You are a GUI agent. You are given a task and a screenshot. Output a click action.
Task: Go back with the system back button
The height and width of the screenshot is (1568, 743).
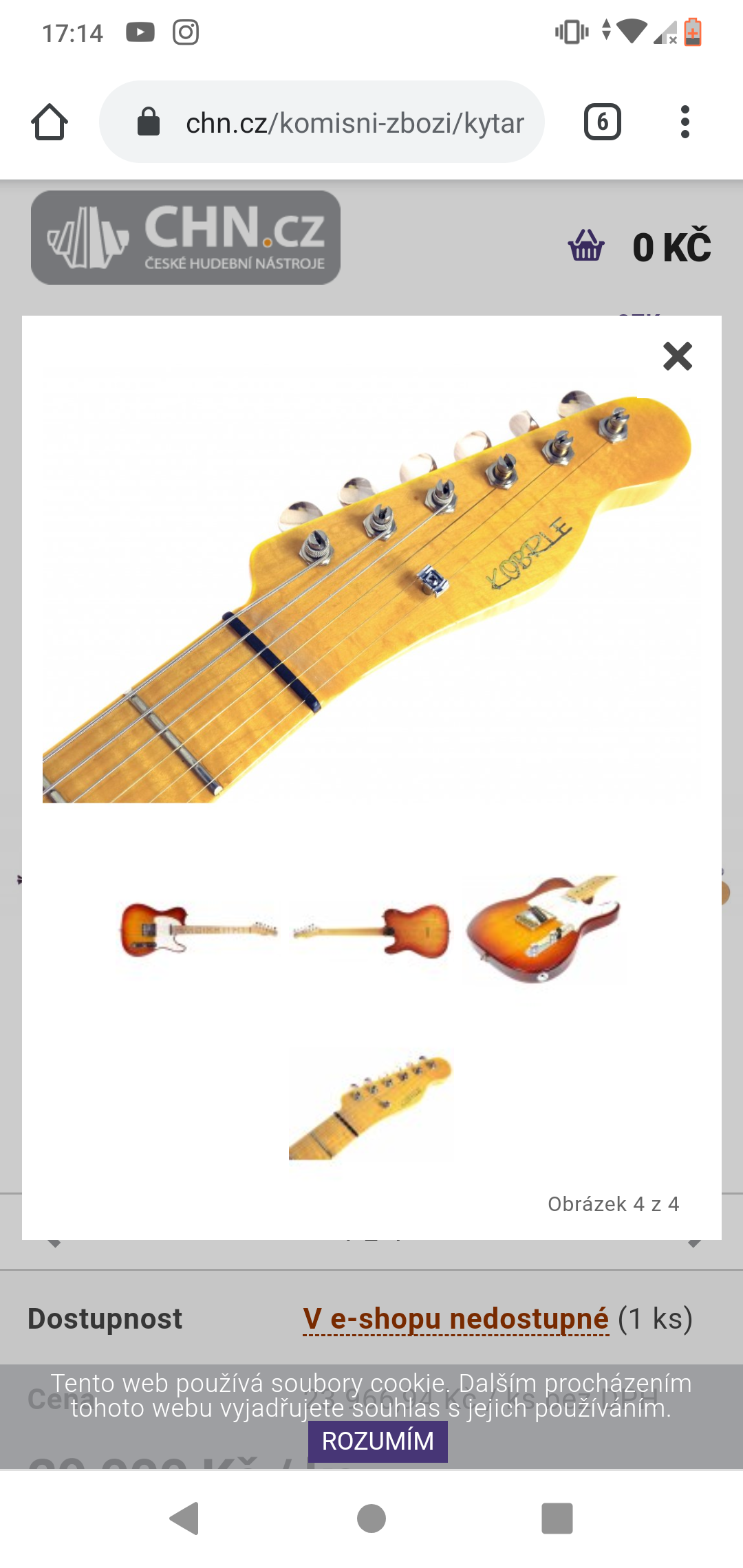[184, 1518]
